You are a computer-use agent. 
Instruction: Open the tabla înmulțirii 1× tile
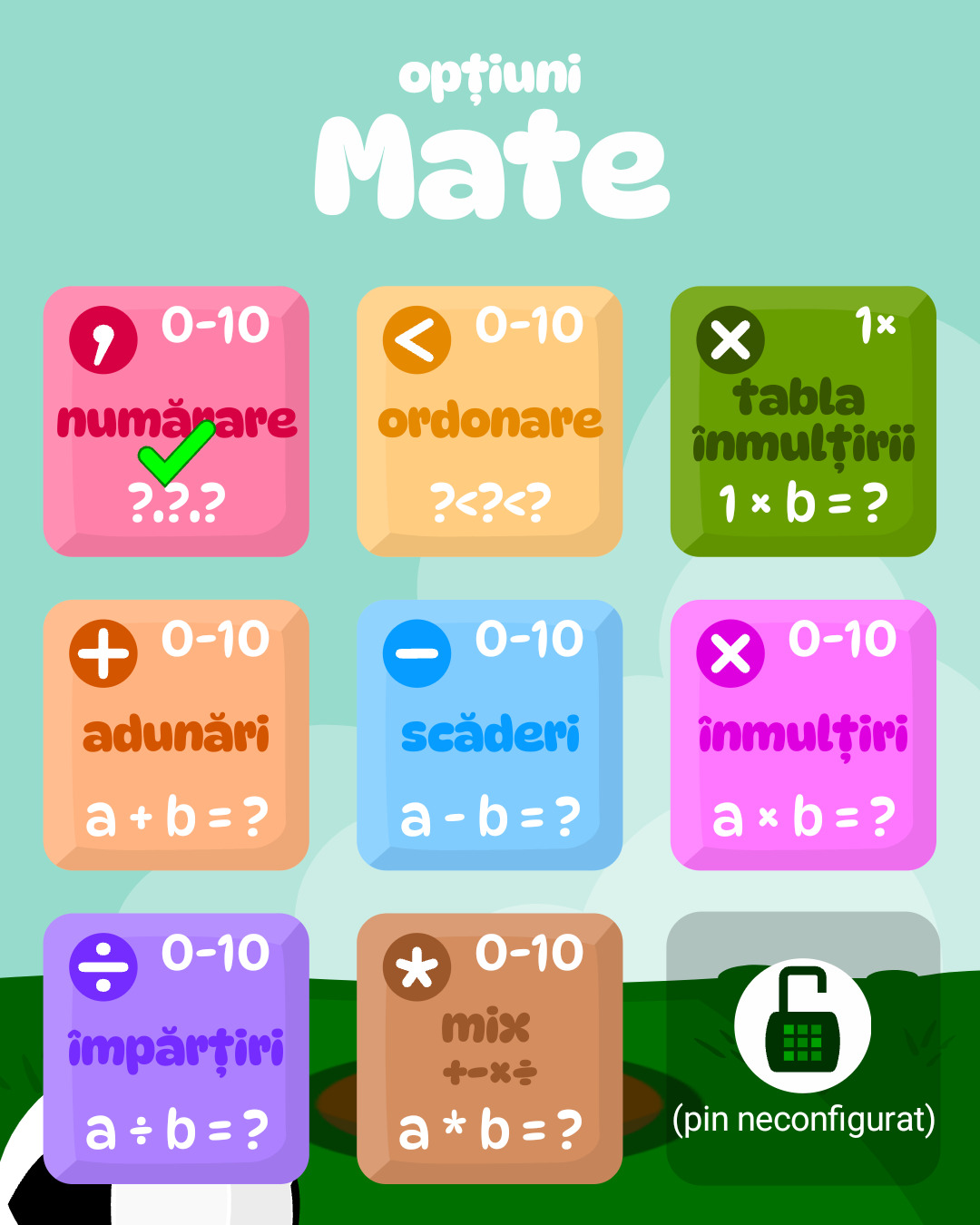803,421
